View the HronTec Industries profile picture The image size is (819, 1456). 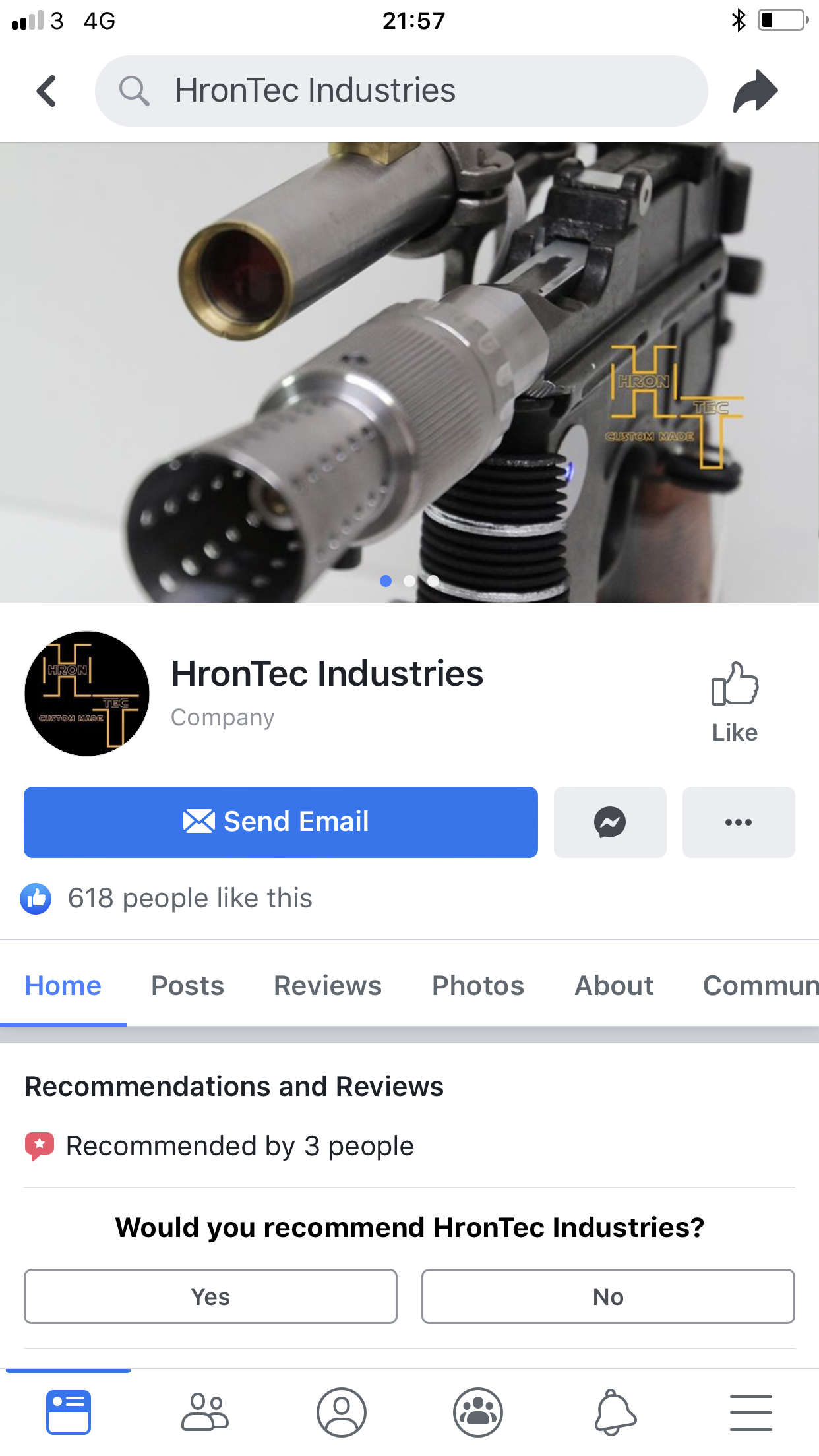(87, 694)
